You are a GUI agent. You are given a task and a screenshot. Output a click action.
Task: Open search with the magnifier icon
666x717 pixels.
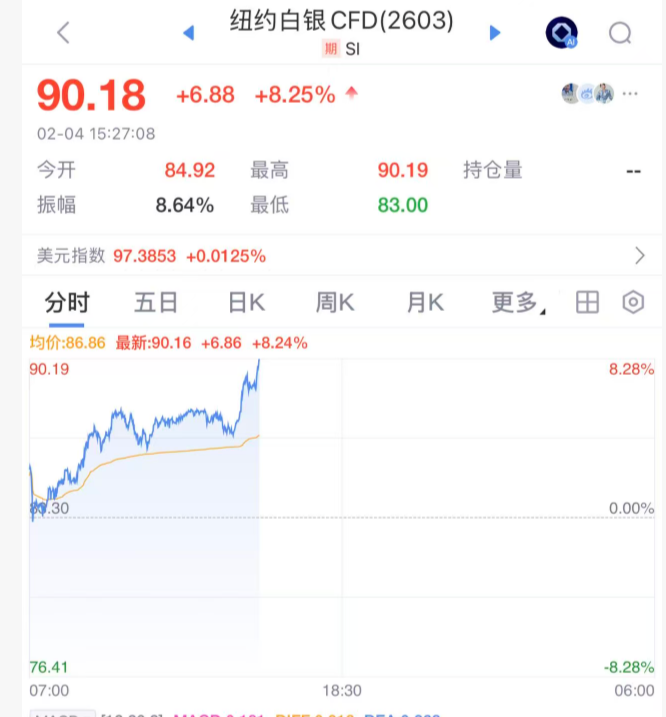tap(620, 34)
